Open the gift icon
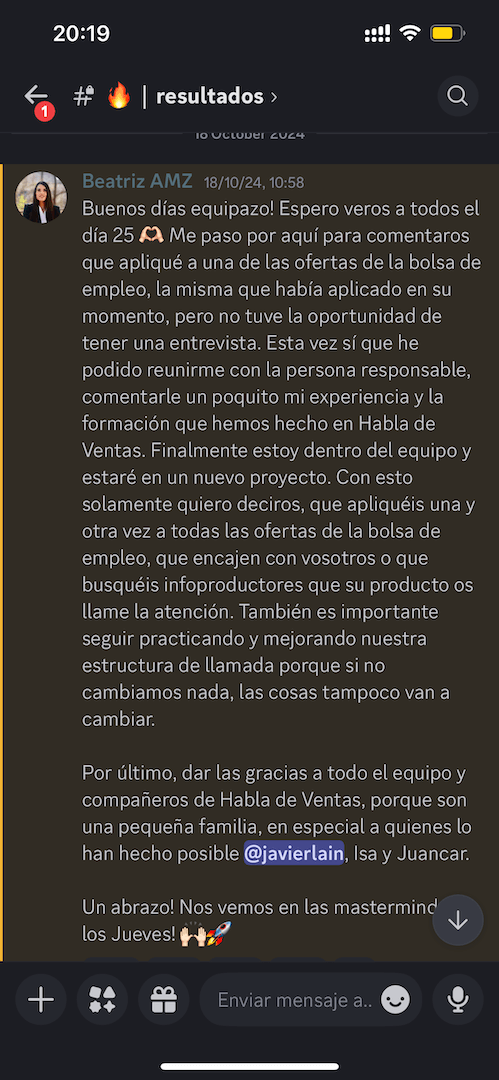This screenshot has height=1080, width=499. [x=163, y=999]
